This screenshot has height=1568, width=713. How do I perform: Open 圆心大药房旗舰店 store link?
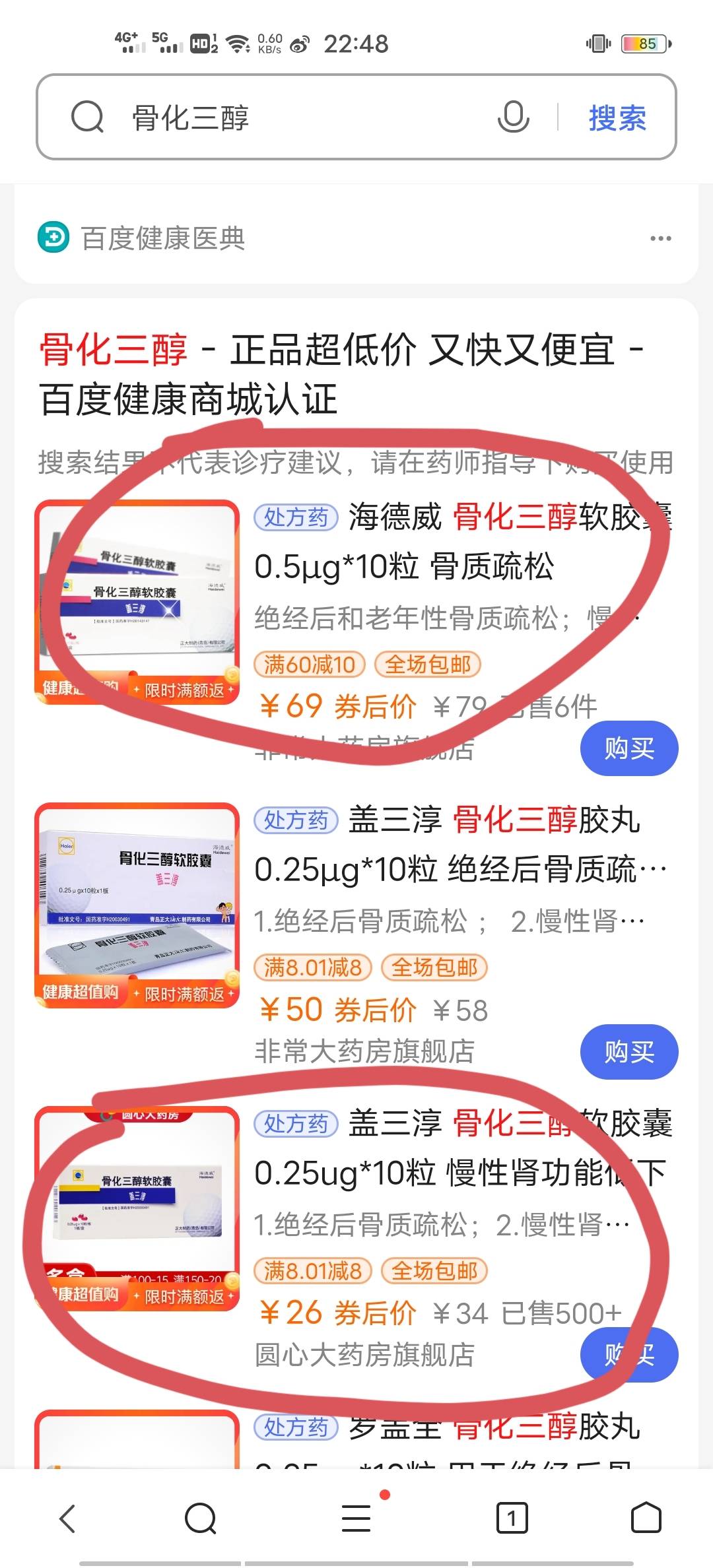pyautogui.click(x=366, y=1356)
